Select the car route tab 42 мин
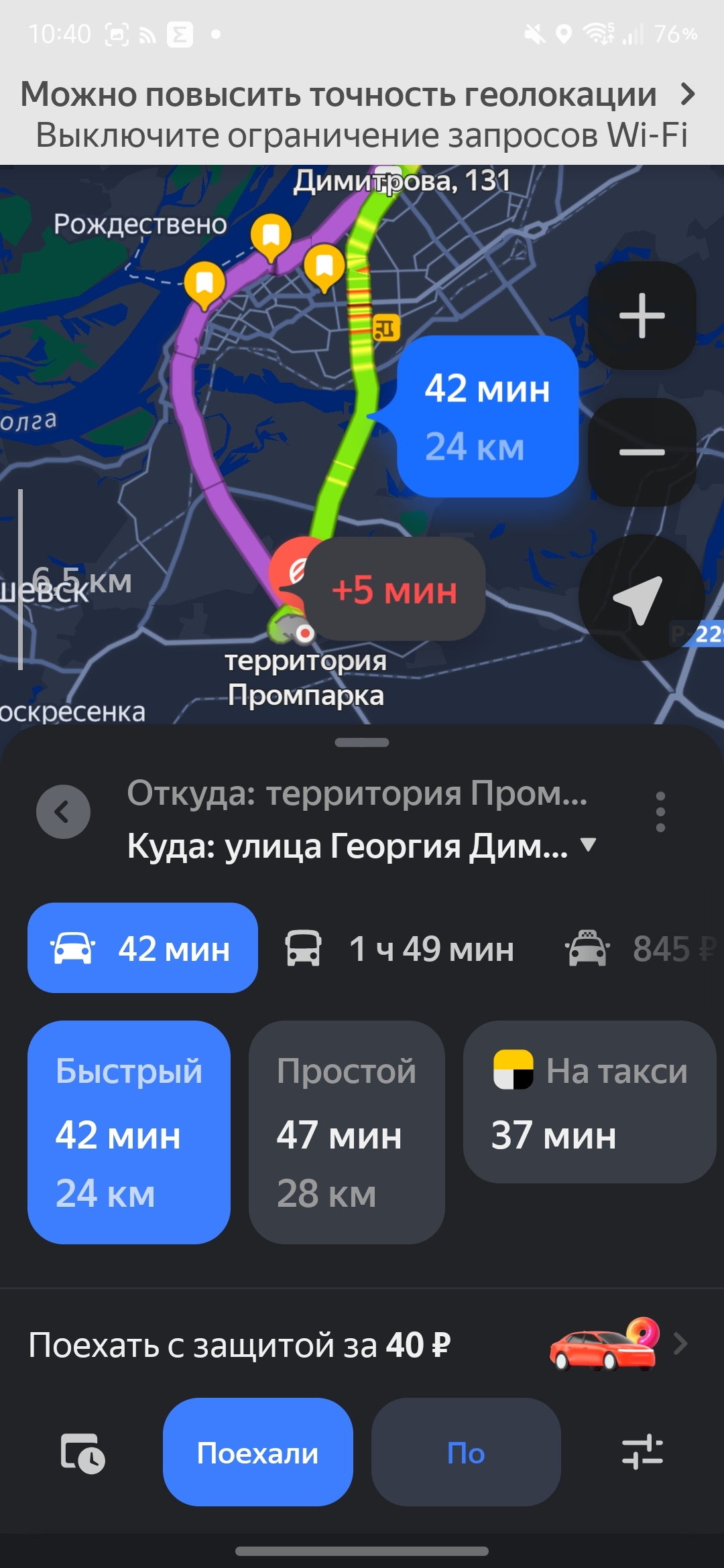Viewport: 724px width, 1568px height. click(142, 948)
